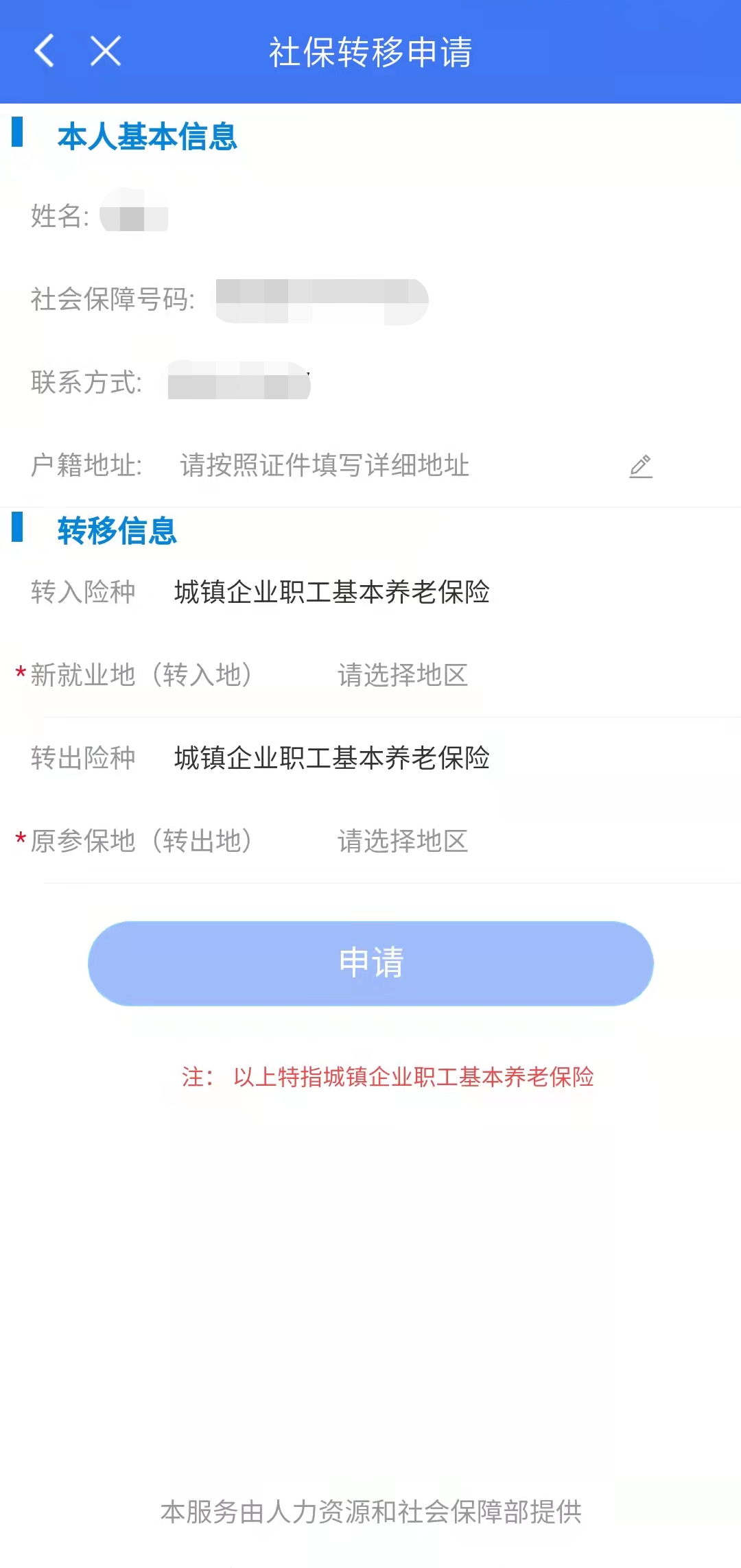Select region for 新就业地（转入地）
The width and height of the screenshot is (741, 1568).
coord(403,676)
